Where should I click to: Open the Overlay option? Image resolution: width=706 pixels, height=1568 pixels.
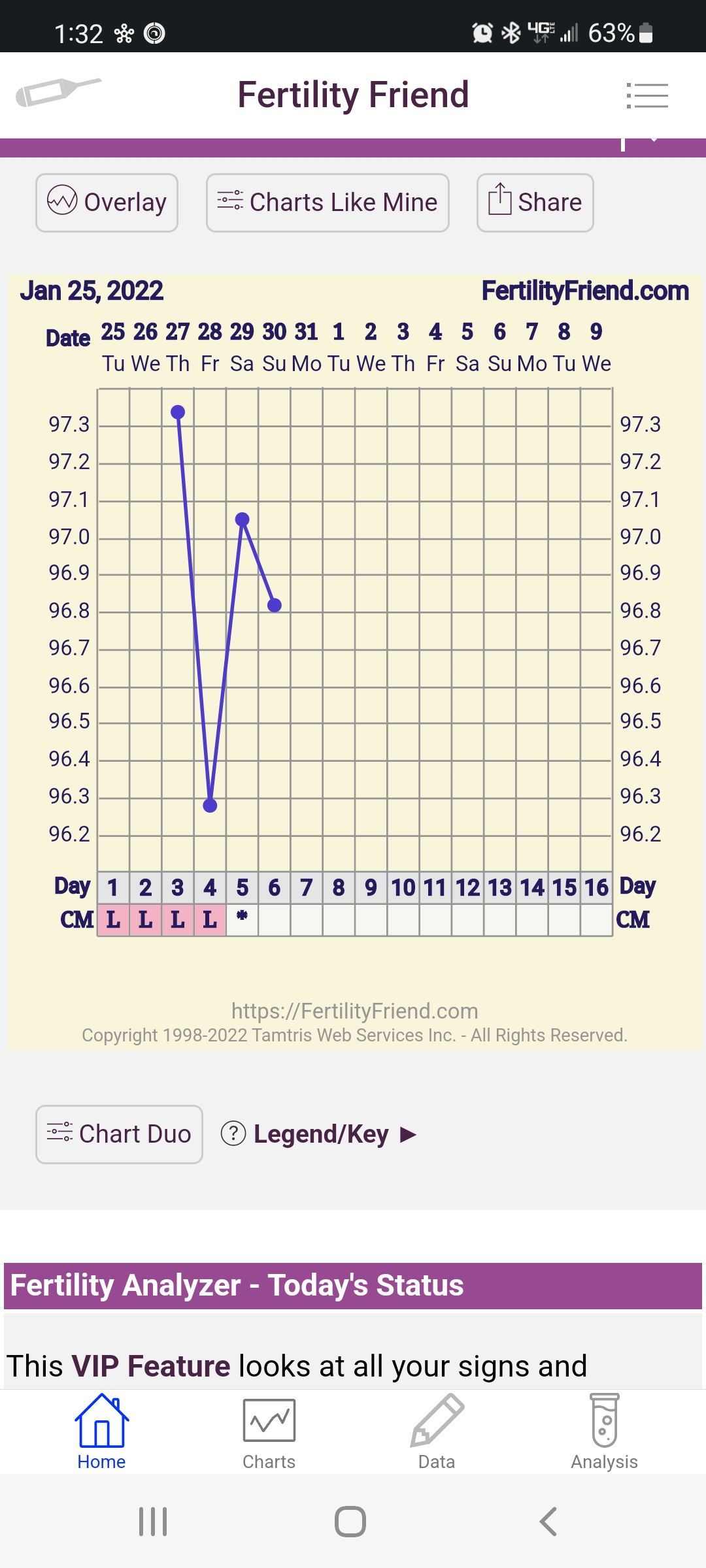107,203
